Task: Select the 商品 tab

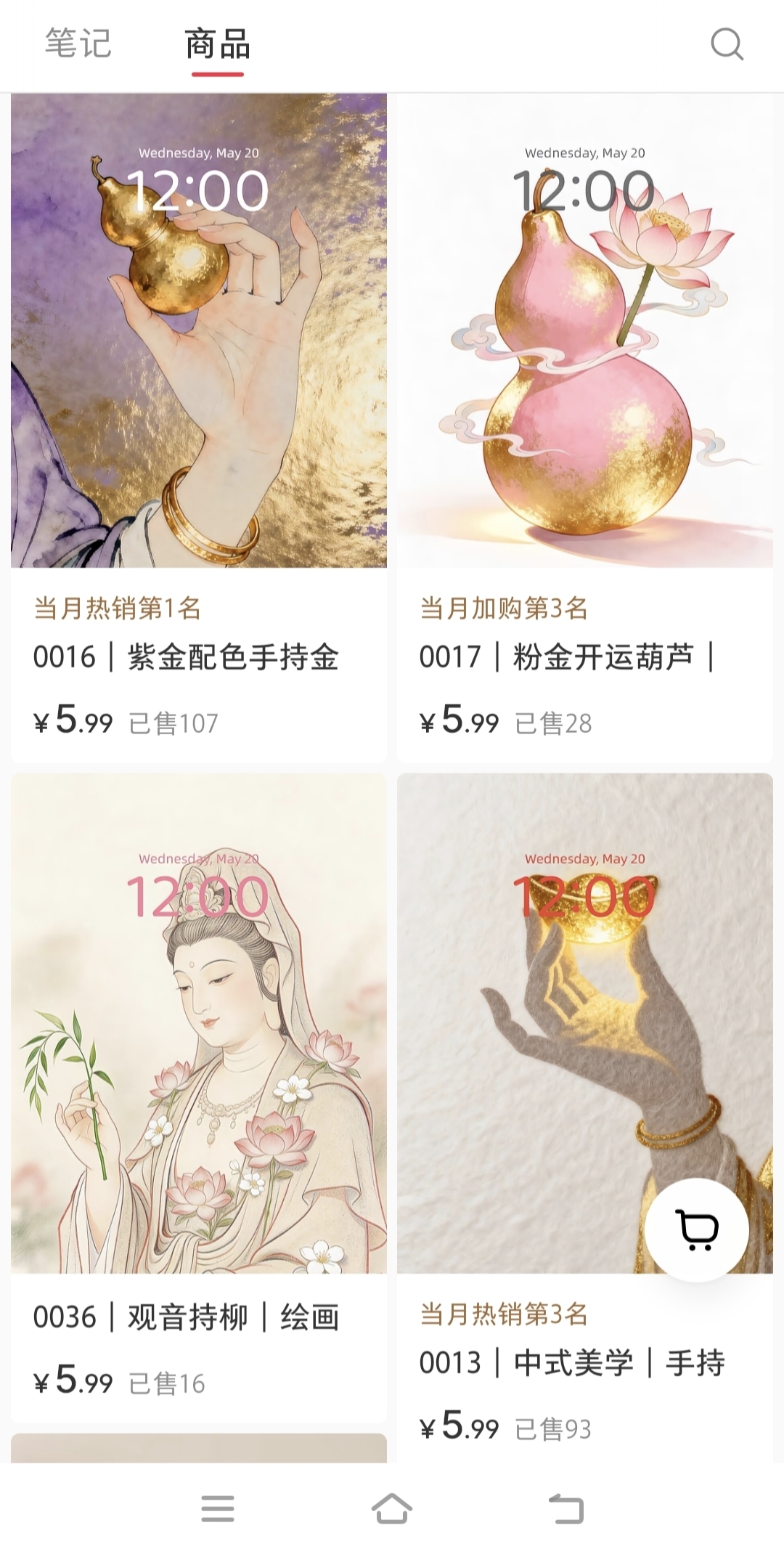Action: click(218, 44)
